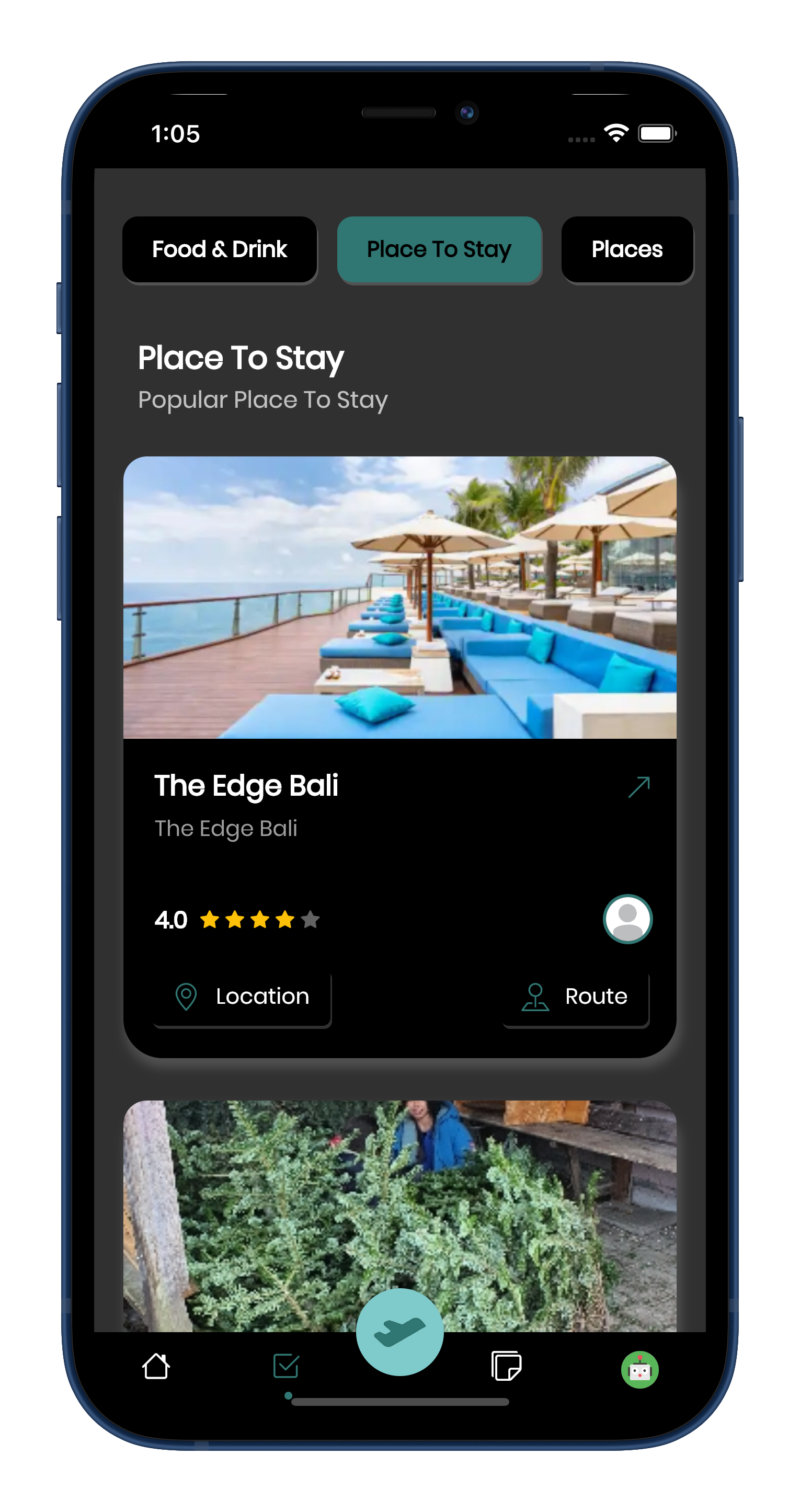Viewport: 800px width, 1512px height.
Task: Open the second place card with trees photo
Action: pos(399,1215)
